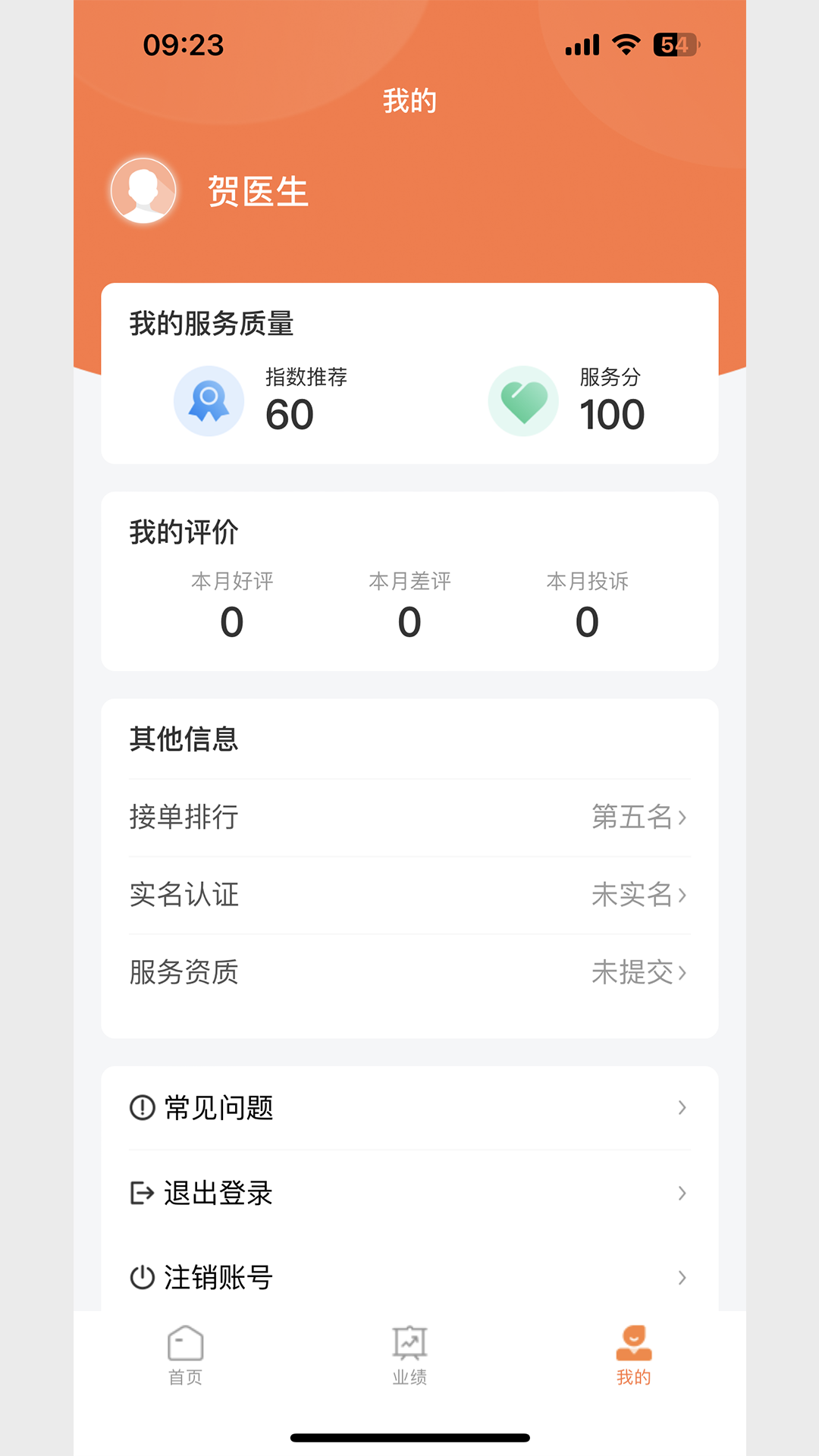Expand the 接单排行 row chevron
This screenshot has height=1456, width=819.
point(685,818)
